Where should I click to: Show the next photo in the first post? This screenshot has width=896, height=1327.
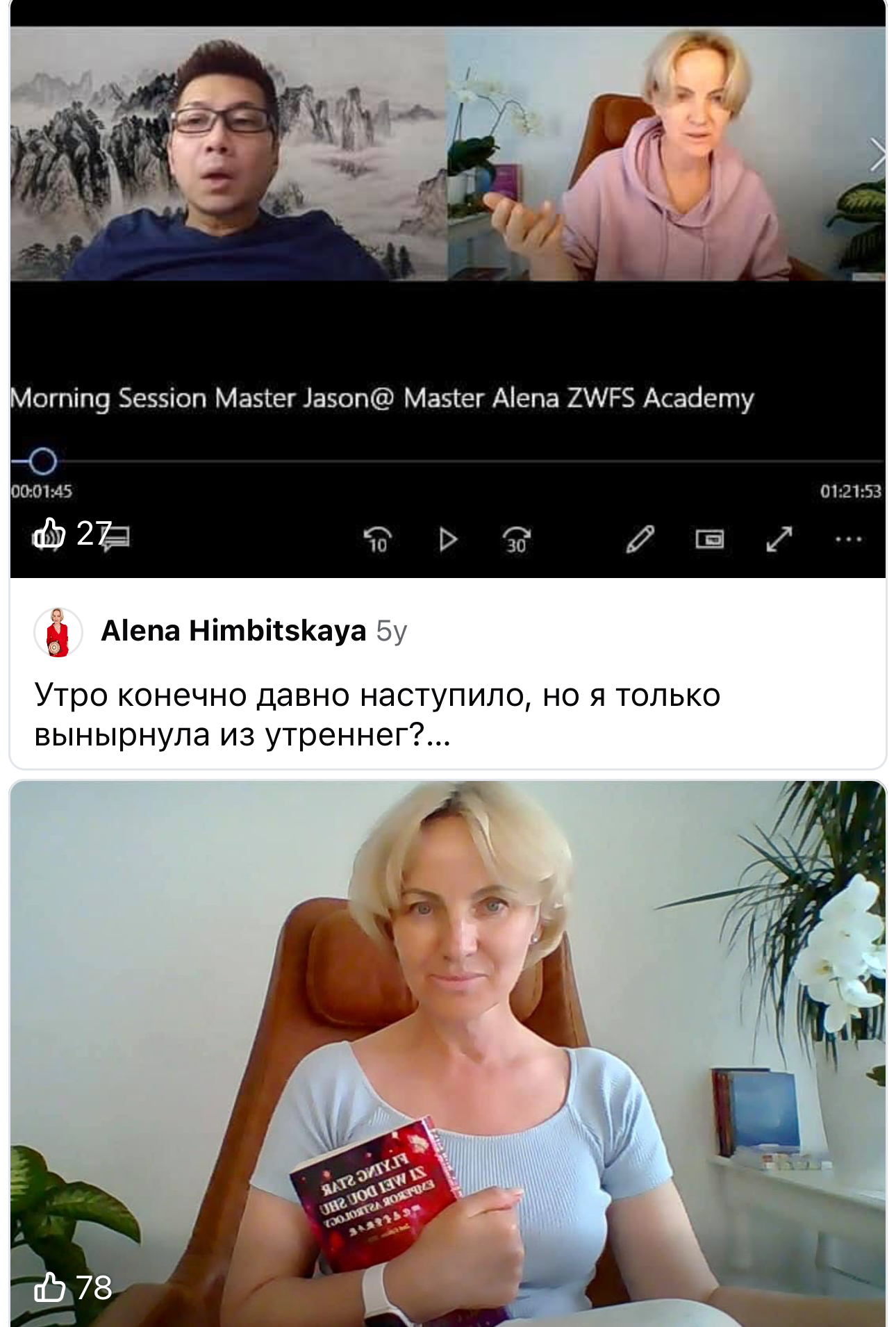[877, 154]
